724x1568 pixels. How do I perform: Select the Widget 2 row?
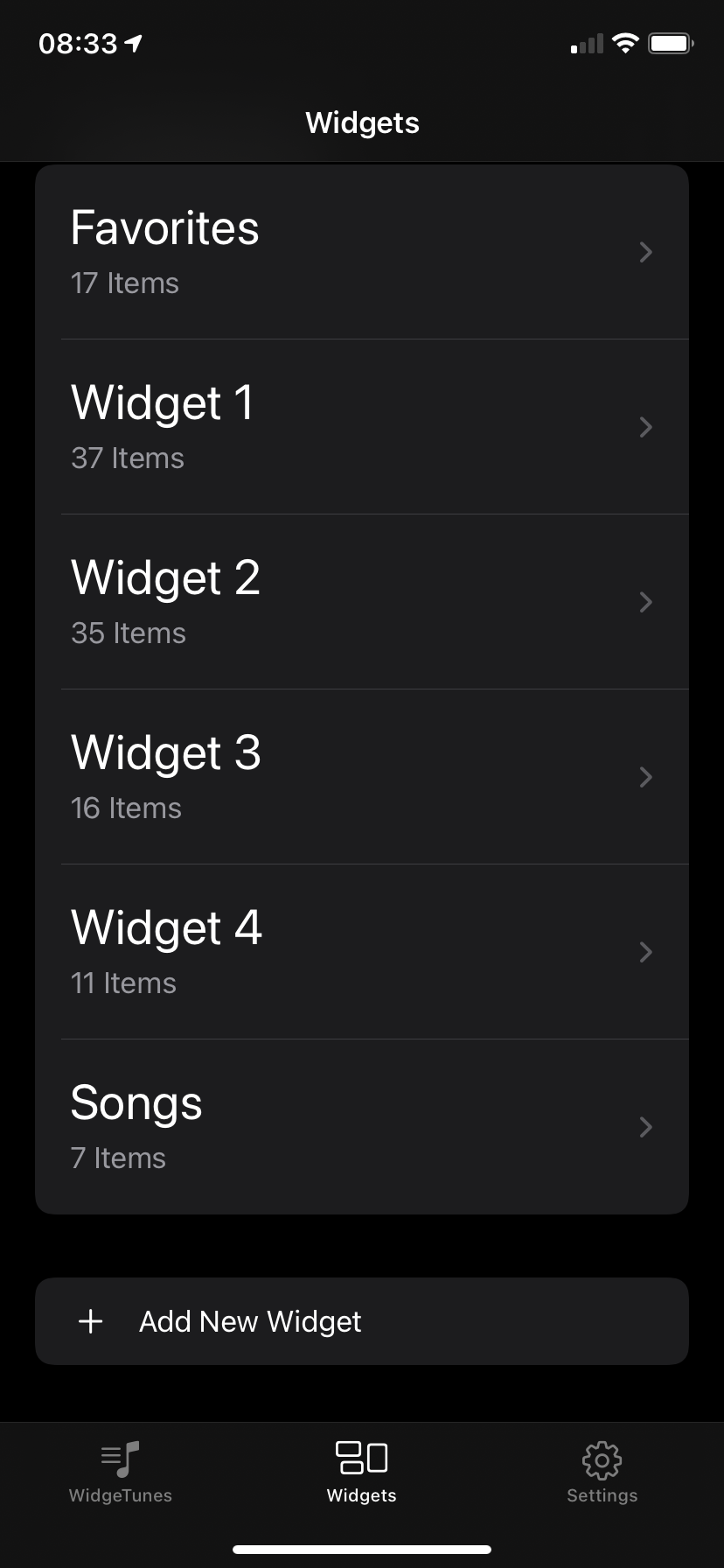362,602
